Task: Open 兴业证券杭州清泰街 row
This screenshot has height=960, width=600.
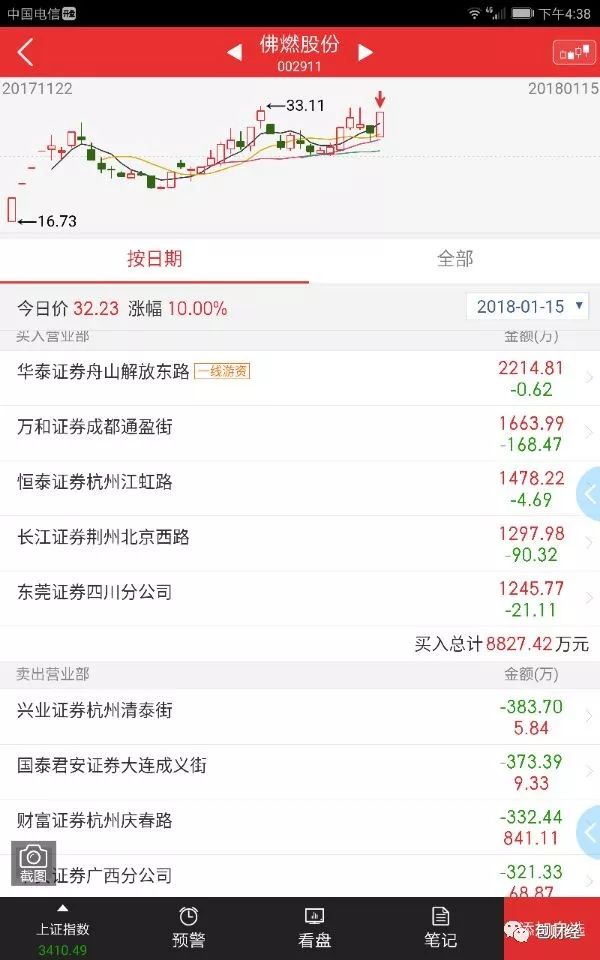Action: pos(300,717)
